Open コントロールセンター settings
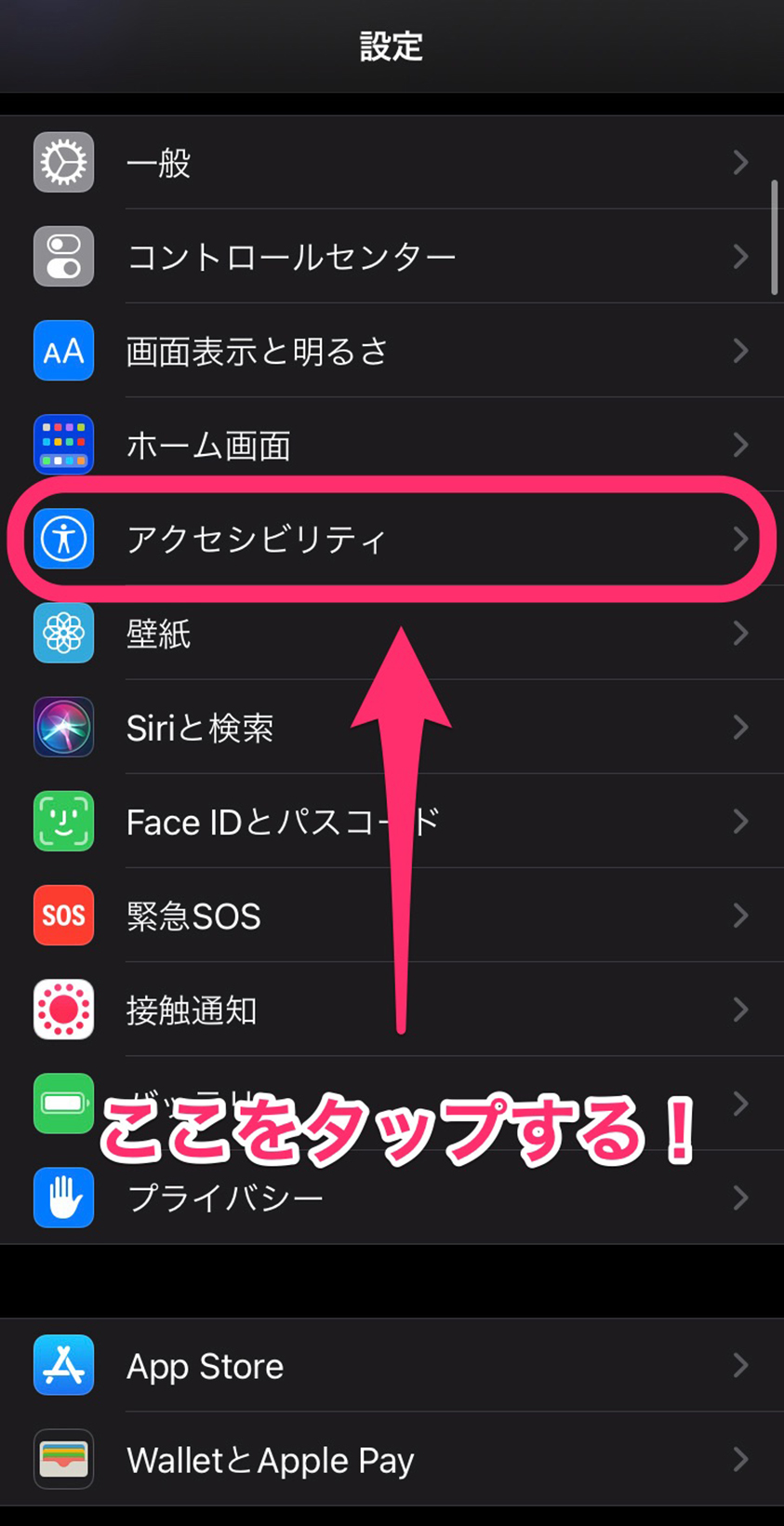Screen dimensions: 784x1526 pos(392,257)
